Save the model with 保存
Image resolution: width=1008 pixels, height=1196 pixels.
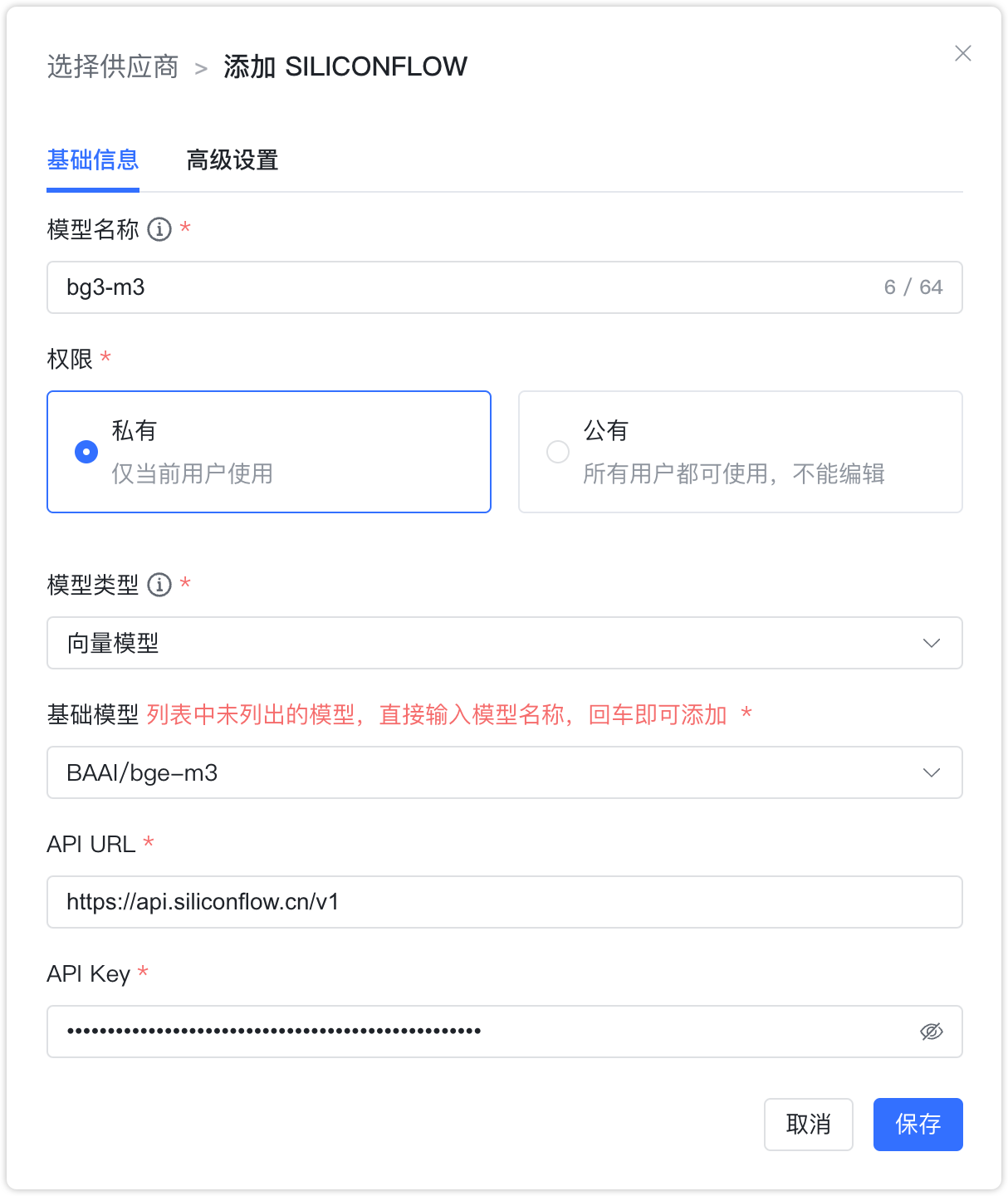[917, 1125]
